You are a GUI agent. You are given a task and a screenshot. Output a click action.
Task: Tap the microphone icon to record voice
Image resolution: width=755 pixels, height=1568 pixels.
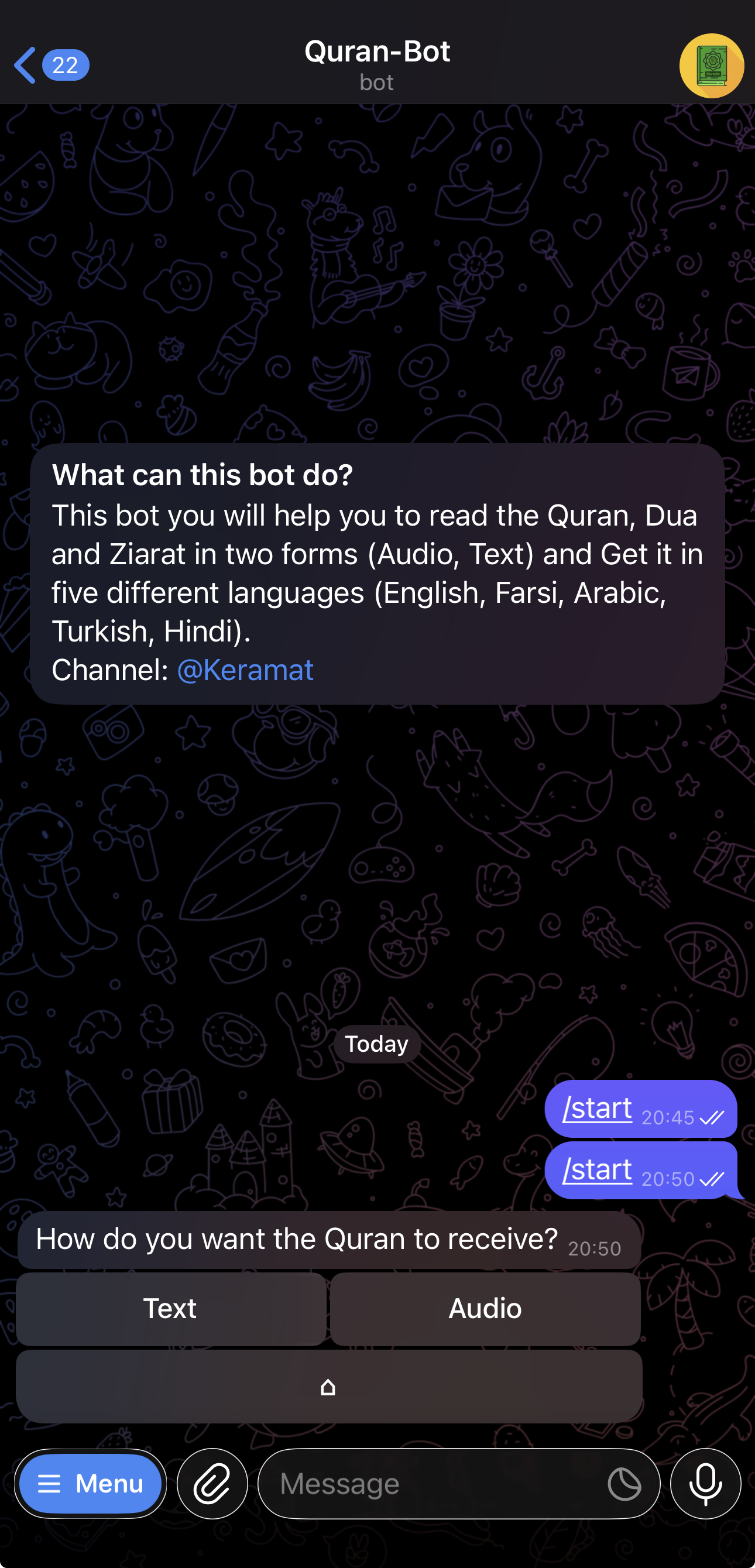[x=705, y=1483]
